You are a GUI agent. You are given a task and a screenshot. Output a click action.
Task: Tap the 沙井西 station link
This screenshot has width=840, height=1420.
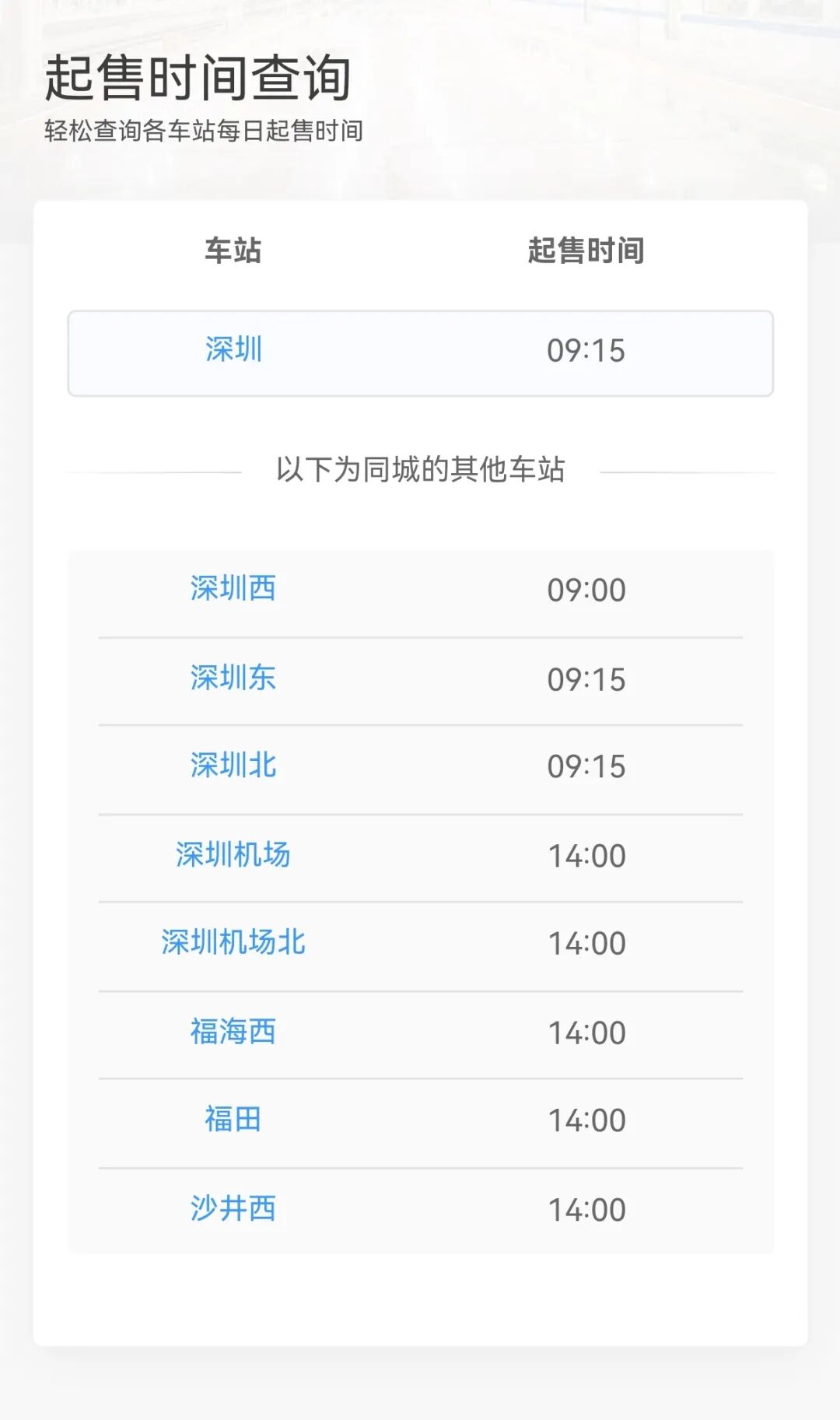pyautogui.click(x=233, y=1209)
